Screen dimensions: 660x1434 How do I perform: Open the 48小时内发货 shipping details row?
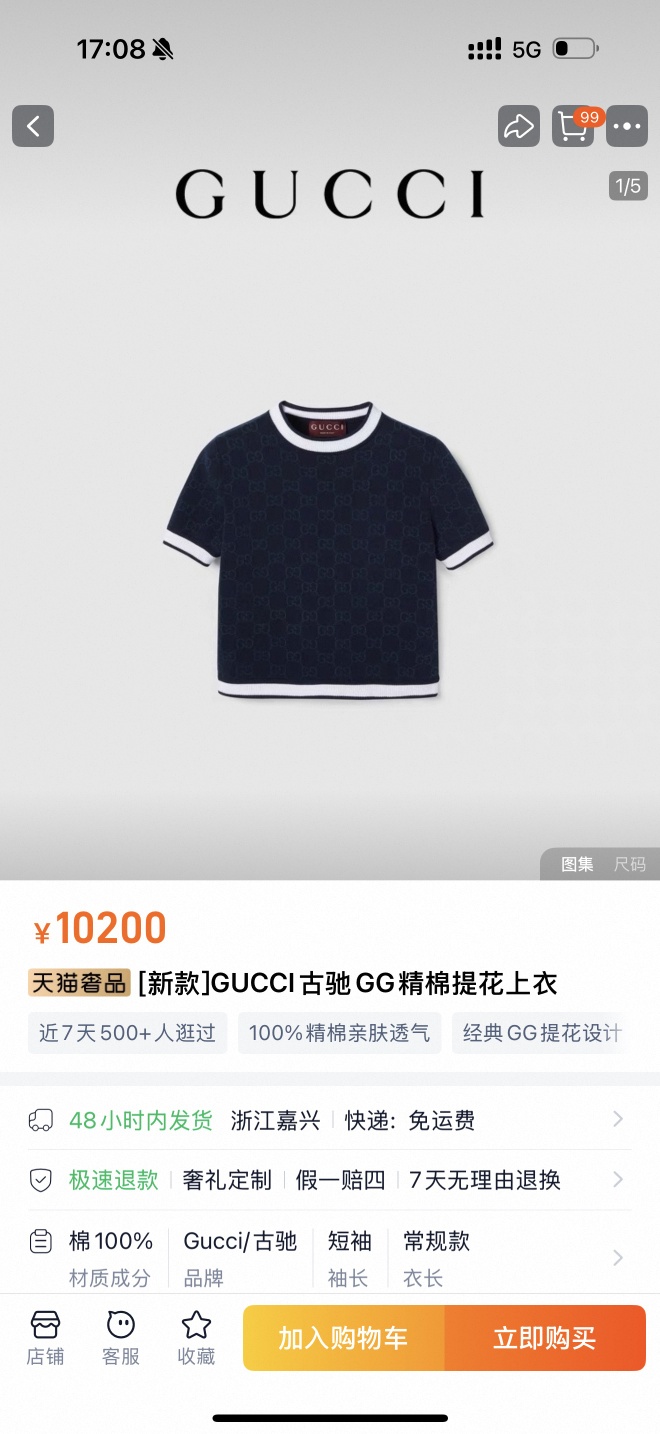coord(328,1120)
